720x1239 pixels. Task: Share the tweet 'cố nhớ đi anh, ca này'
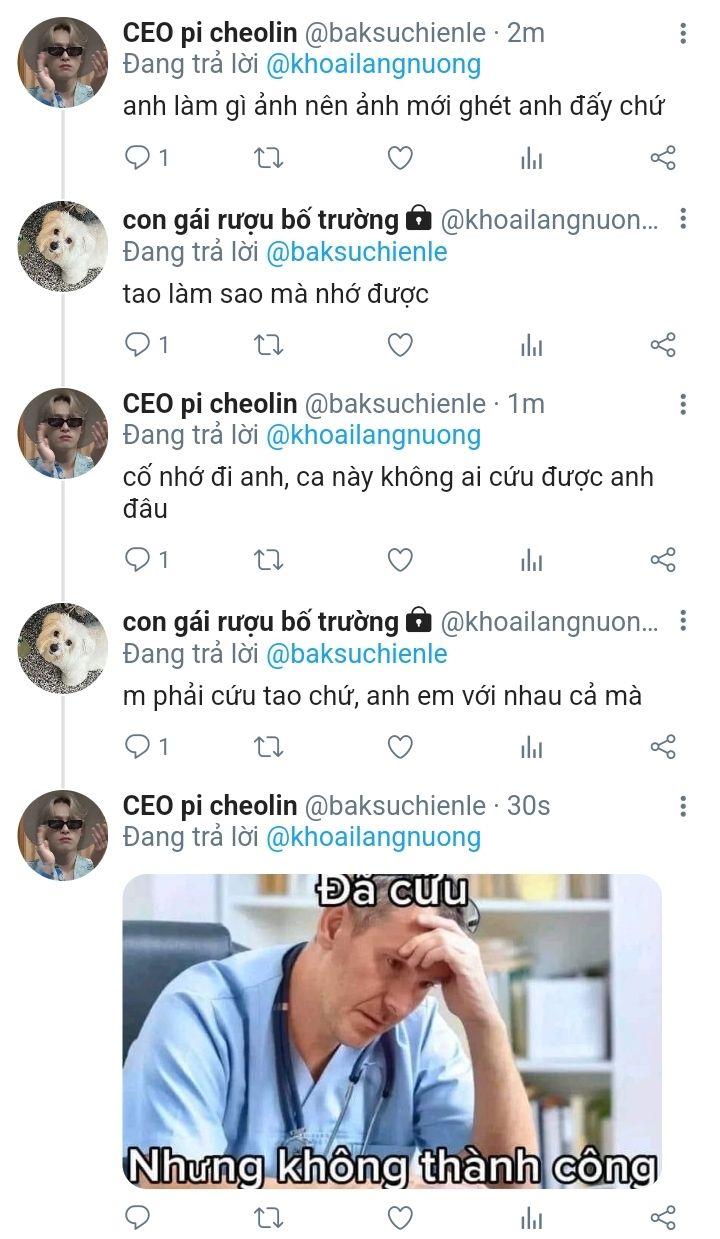coord(663,560)
